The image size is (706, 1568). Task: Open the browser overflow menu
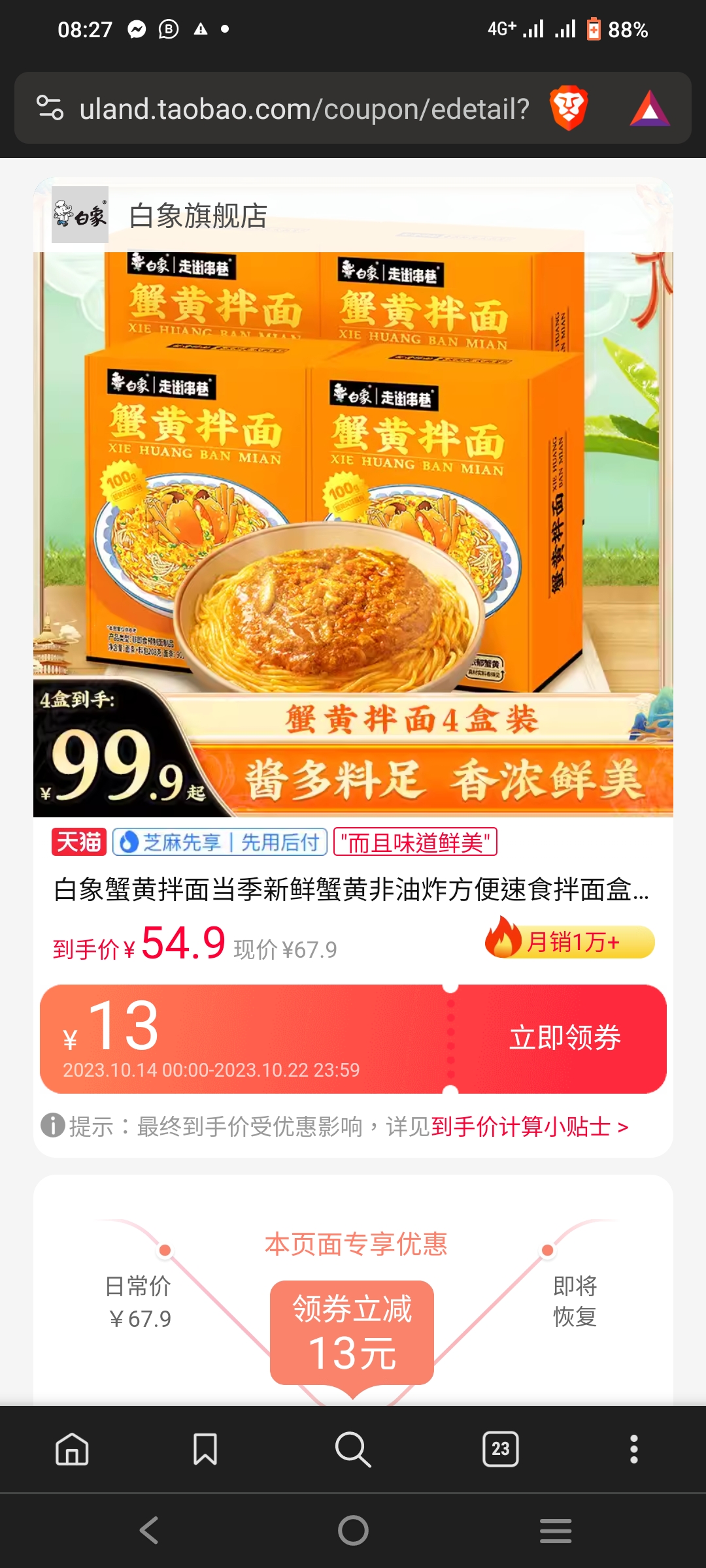633,1449
